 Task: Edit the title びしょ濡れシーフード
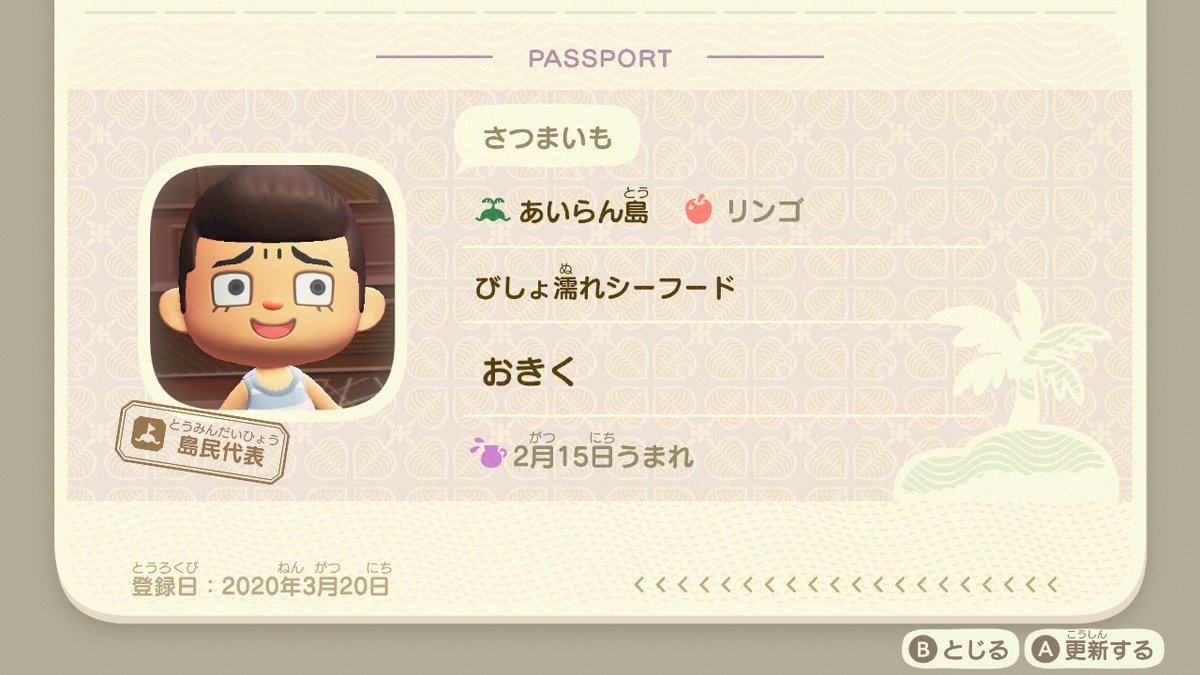point(606,288)
